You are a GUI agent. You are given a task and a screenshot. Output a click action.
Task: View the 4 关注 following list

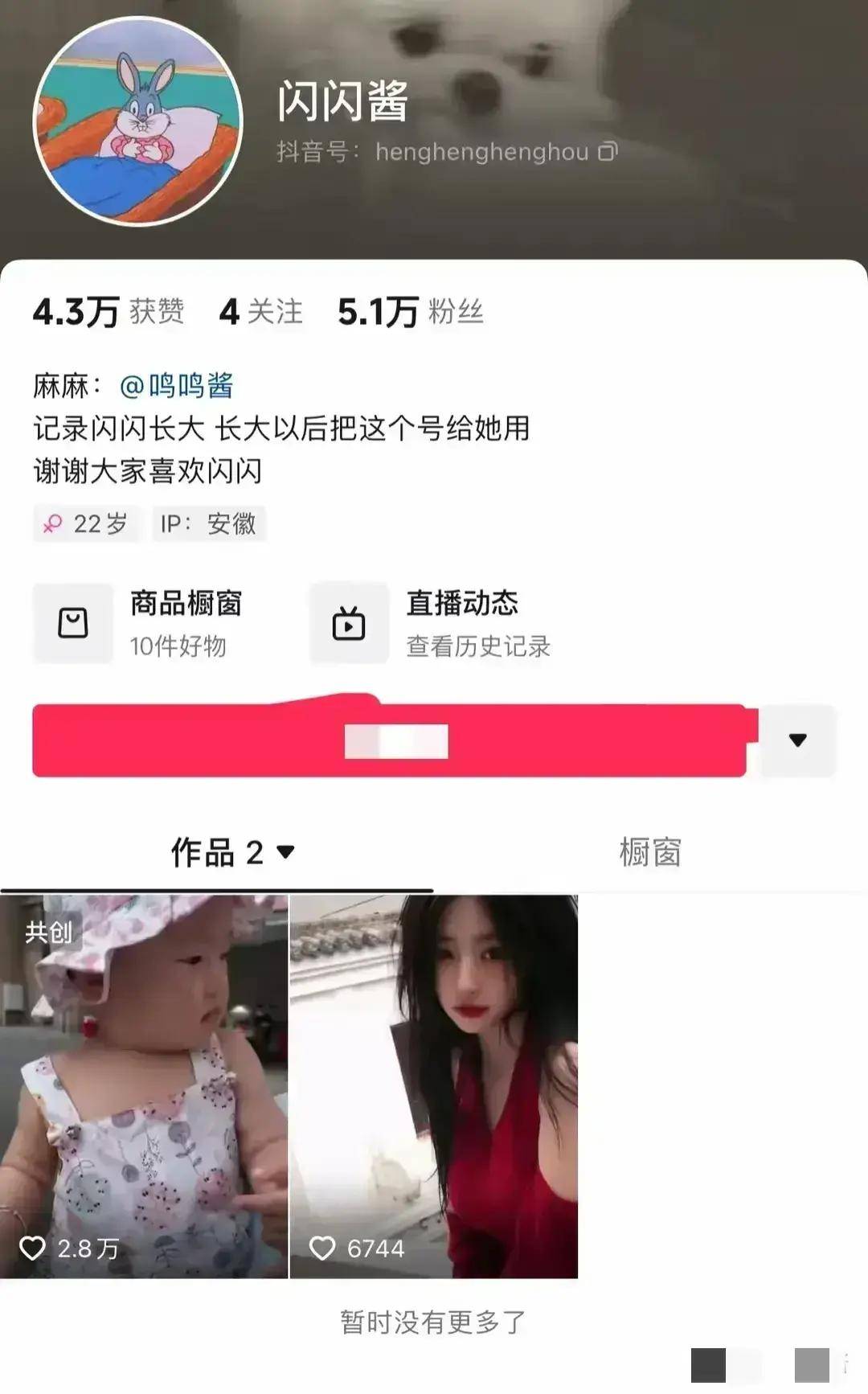[261, 312]
